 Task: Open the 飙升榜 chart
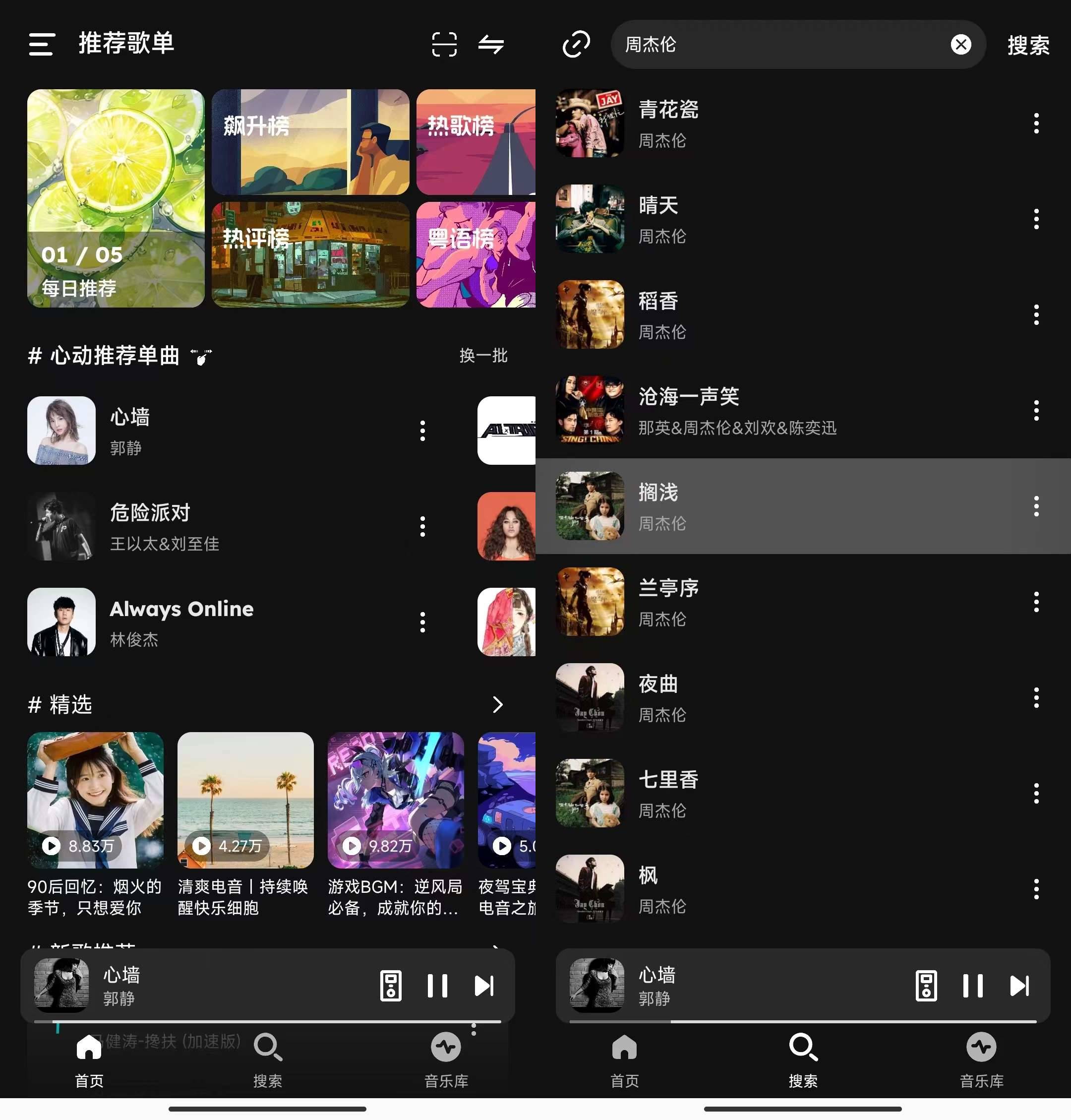[x=310, y=142]
